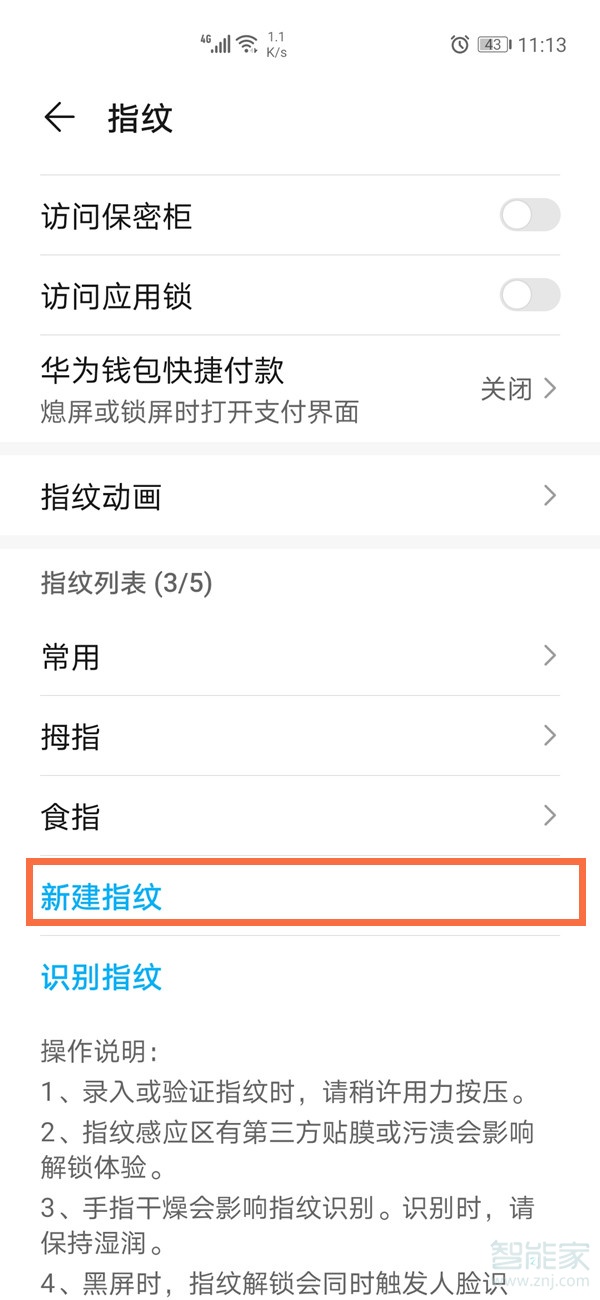Open 华为钱包快捷付款 settings
This screenshot has height=1300, width=600.
click(x=300, y=388)
